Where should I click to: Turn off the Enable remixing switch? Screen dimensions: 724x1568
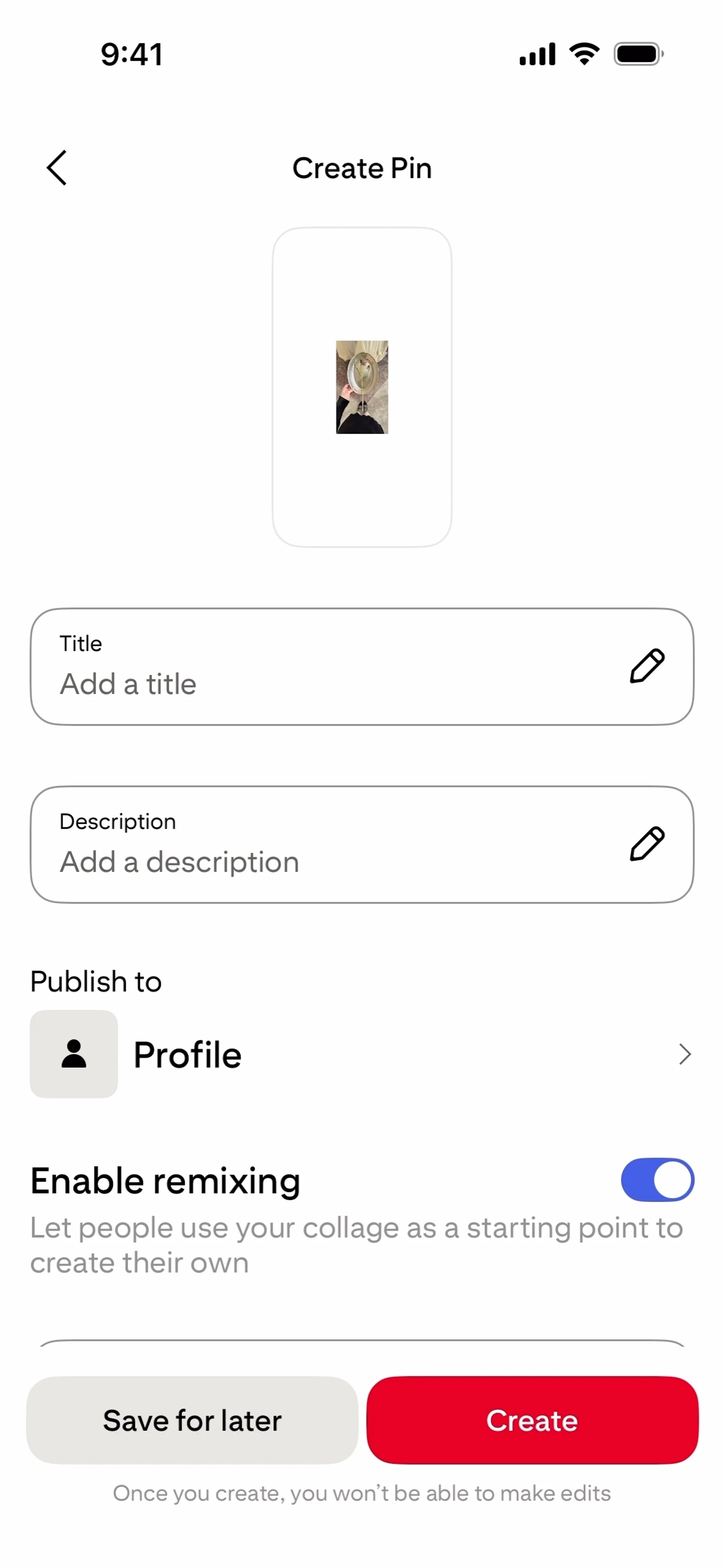pyautogui.click(x=657, y=1180)
